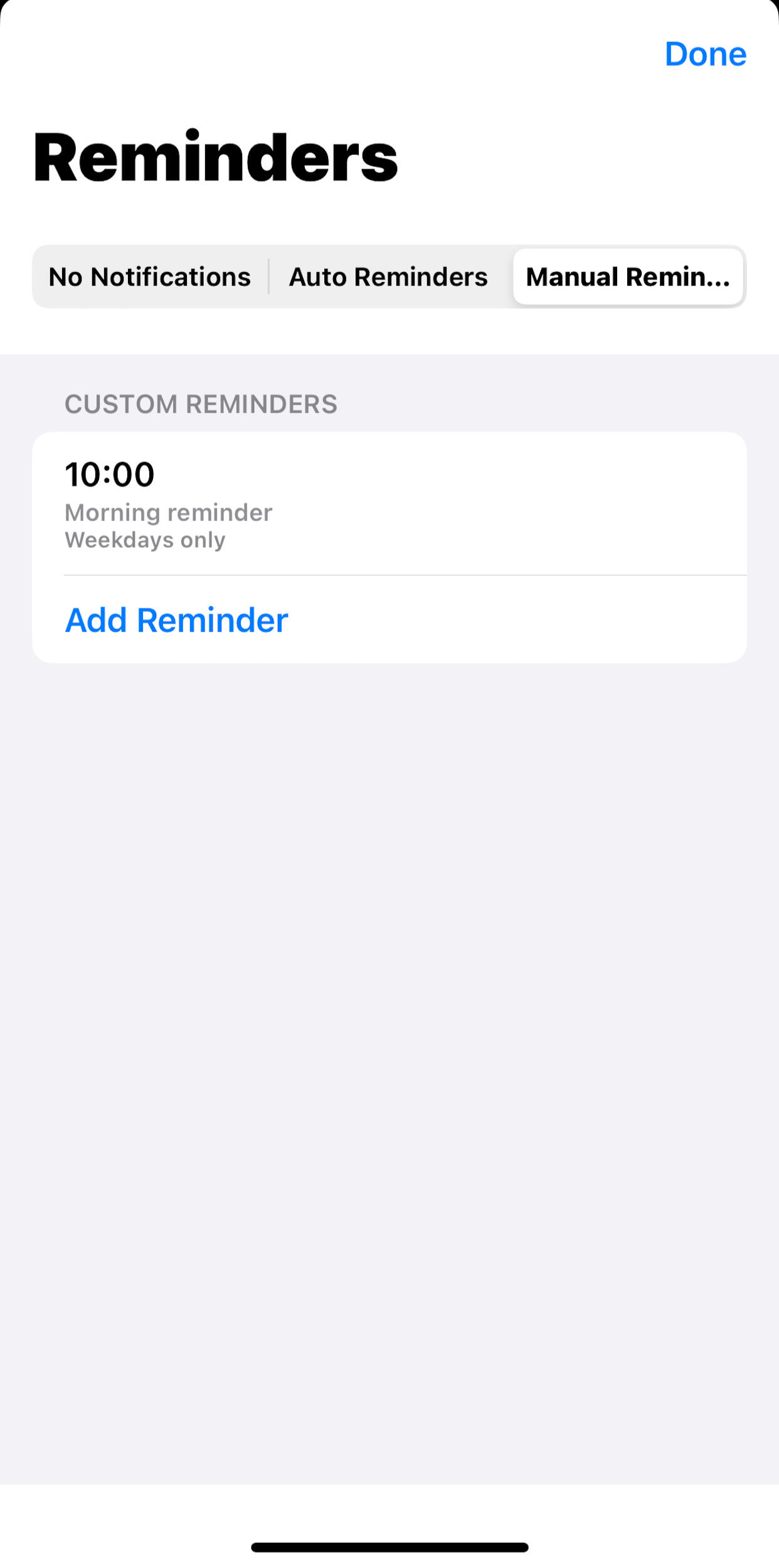The width and height of the screenshot is (779, 1568).
Task: Select the Auto Reminders segment
Action: (388, 276)
